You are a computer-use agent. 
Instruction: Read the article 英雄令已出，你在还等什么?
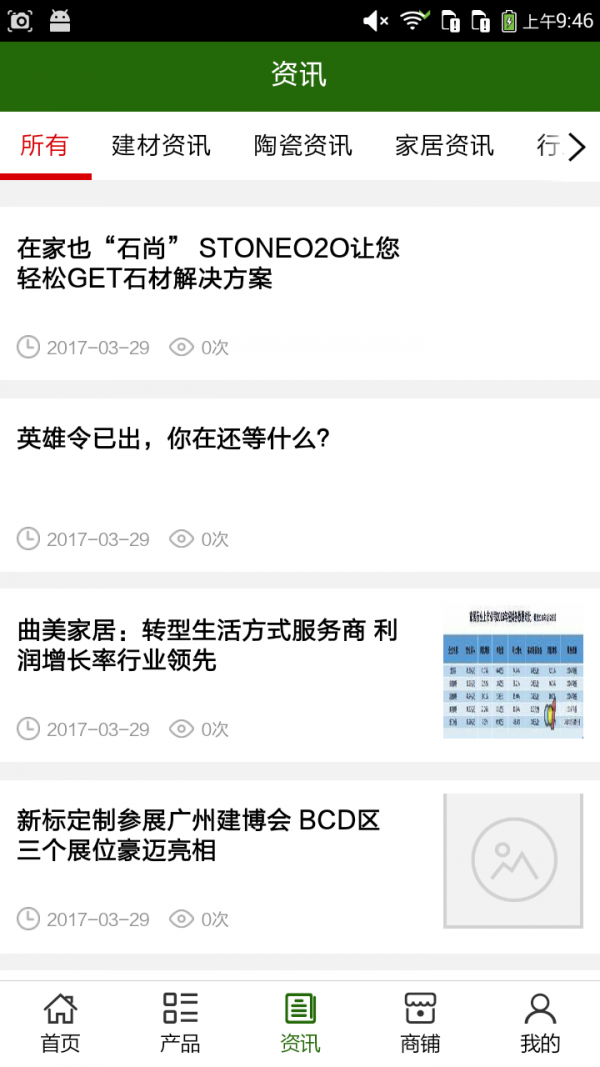(x=174, y=438)
